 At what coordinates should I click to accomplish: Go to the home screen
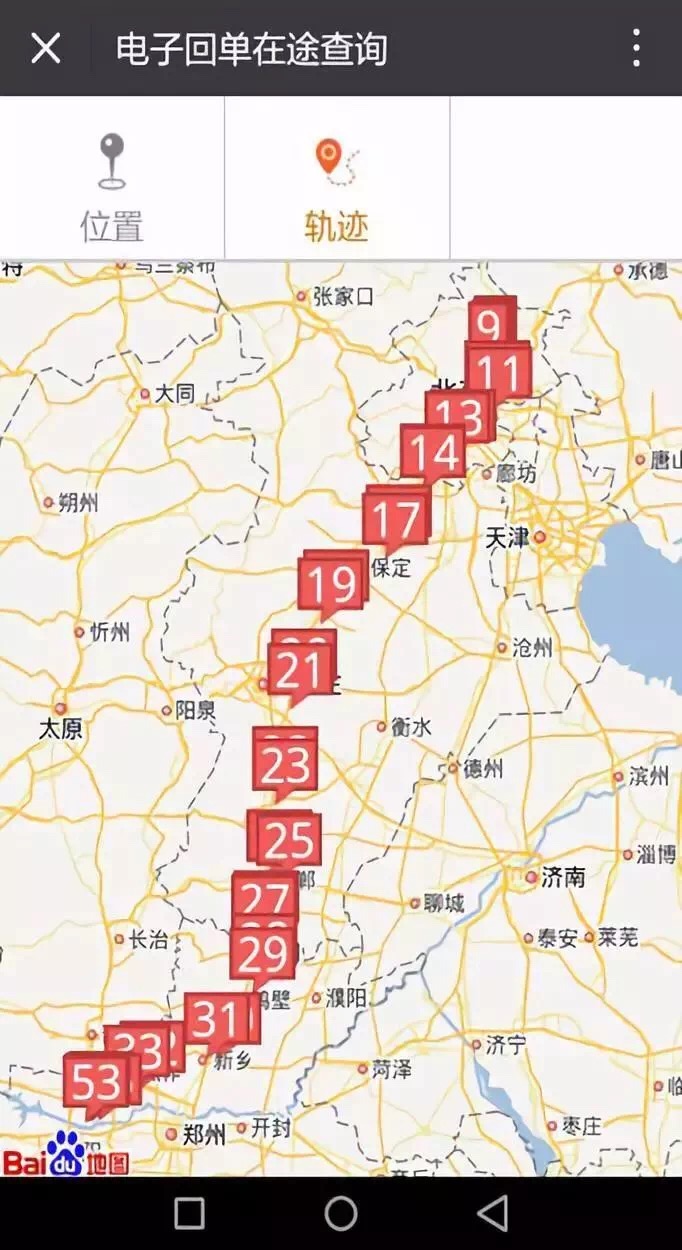(340, 1213)
